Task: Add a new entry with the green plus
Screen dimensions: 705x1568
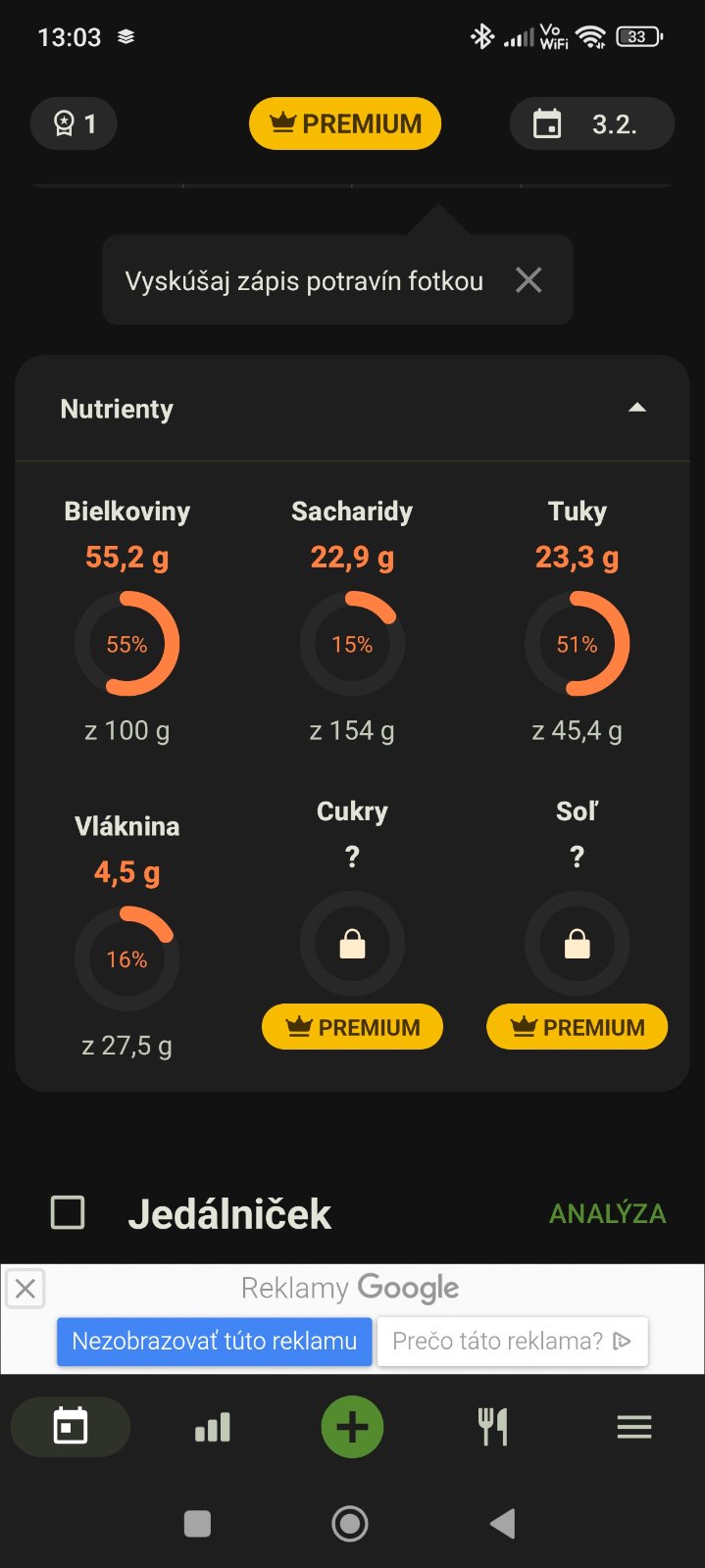Action: tap(352, 1427)
